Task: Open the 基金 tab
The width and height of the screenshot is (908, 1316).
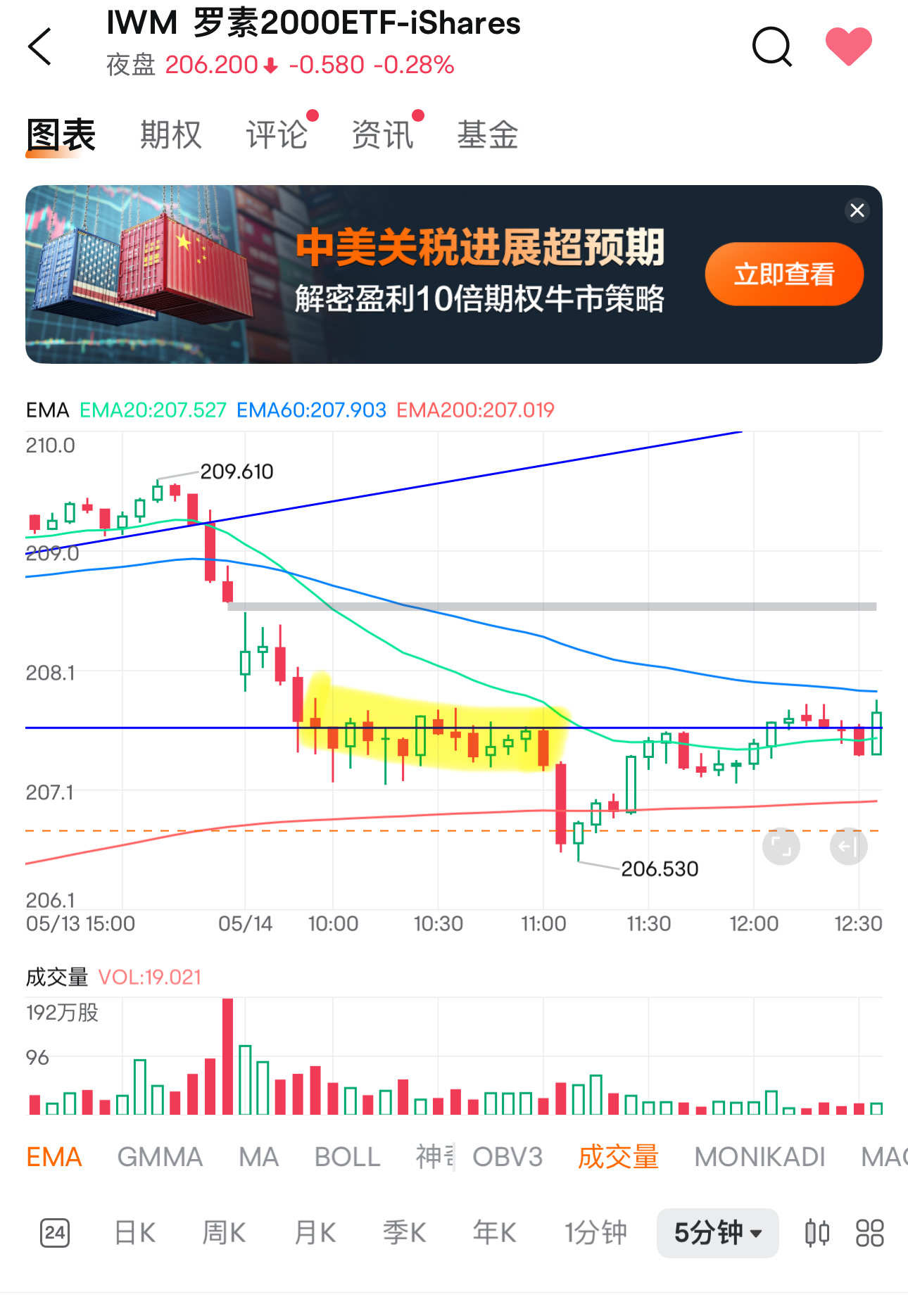Action: pos(487,134)
